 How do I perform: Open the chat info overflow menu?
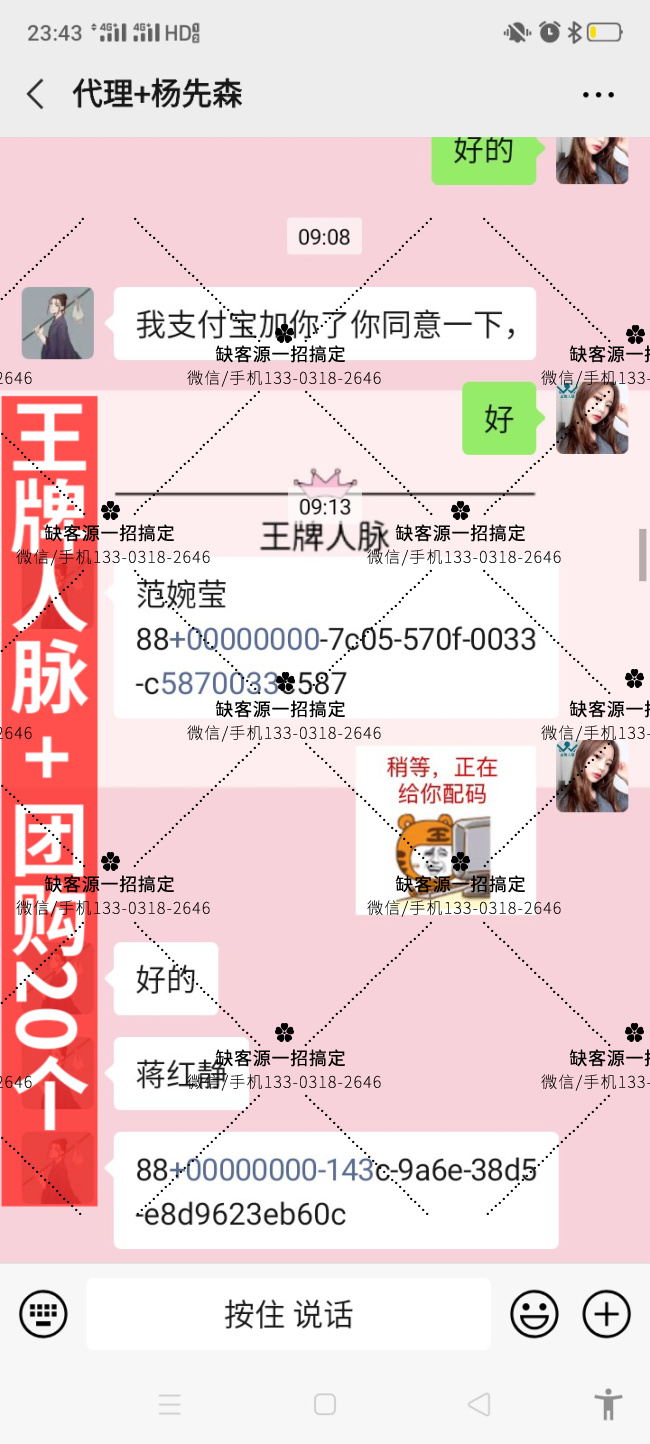point(598,95)
